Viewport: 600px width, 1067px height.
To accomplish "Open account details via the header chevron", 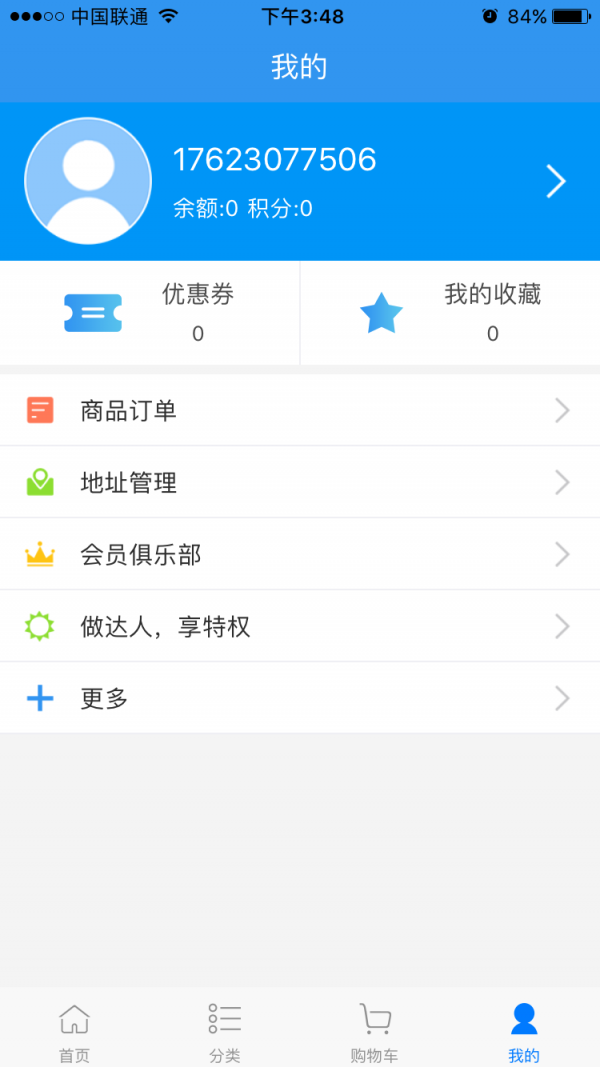I will (556, 181).
